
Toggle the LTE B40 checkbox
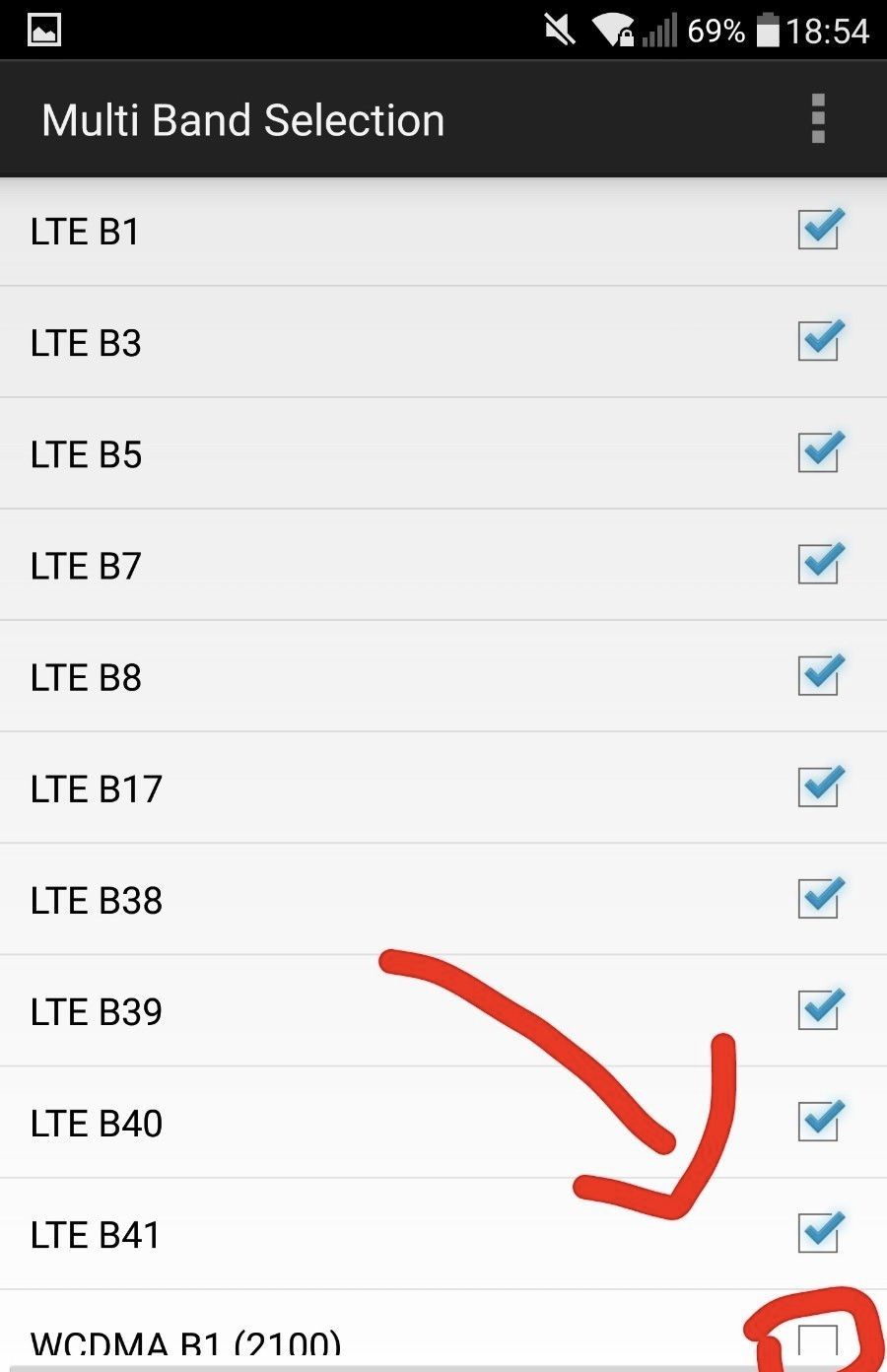(819, 1122)
